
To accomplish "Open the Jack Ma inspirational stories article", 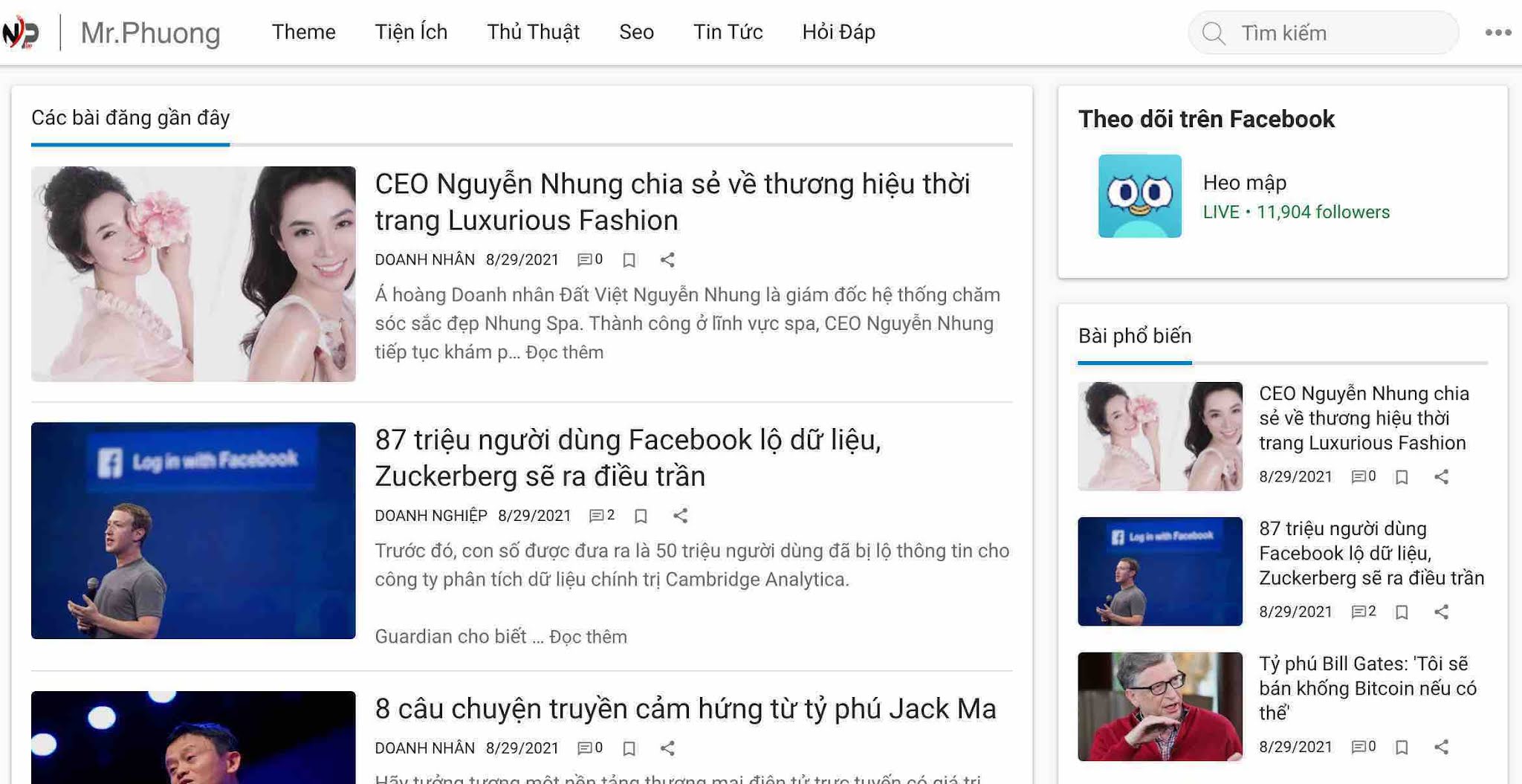I will (x=684, y=708).
